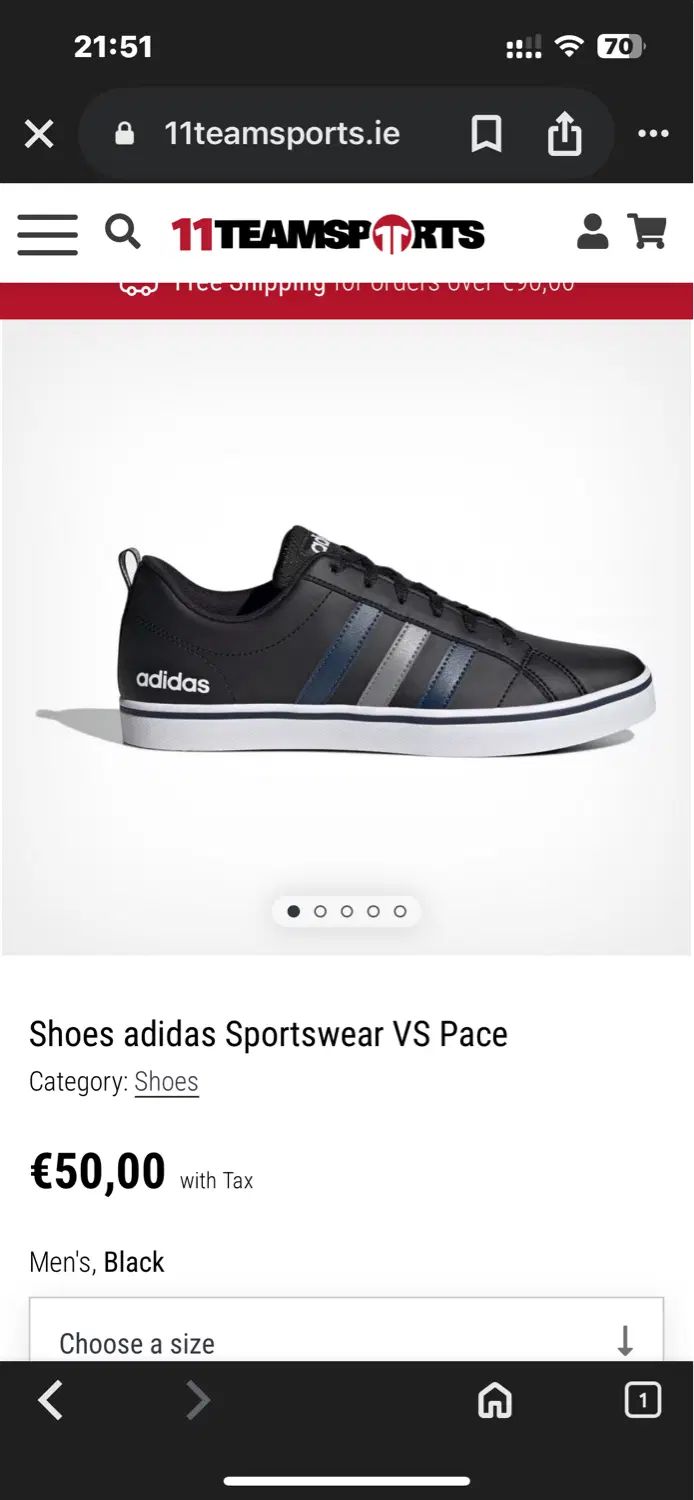Viewport: 694px width, 1500px height.
Task: Open the browser tabs switcher
Action: (x=642, y=1400)
